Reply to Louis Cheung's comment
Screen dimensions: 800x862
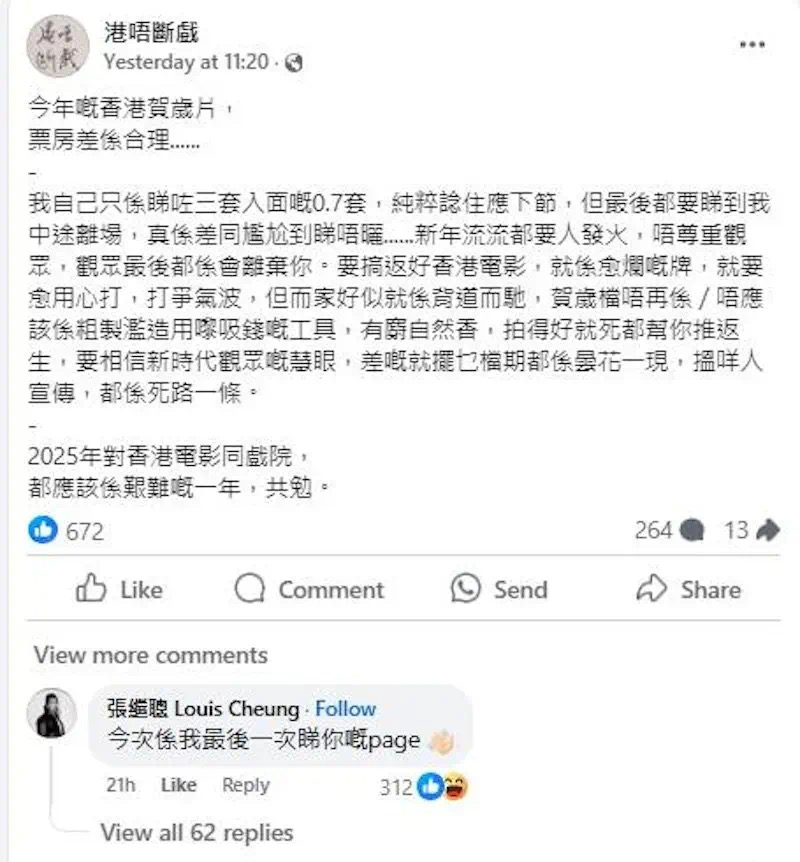[245, 786]
